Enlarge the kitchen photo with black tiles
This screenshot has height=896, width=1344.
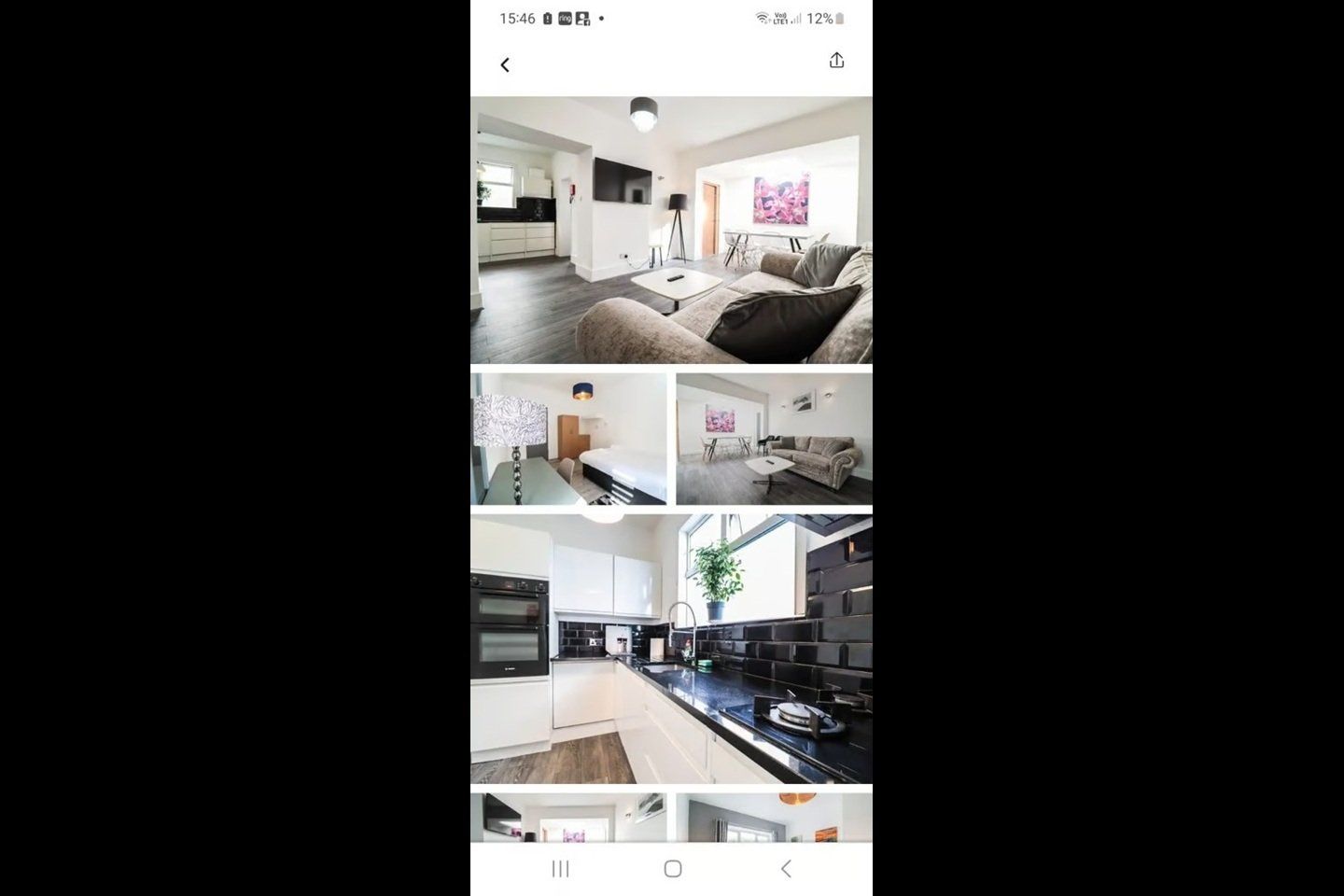671,649
